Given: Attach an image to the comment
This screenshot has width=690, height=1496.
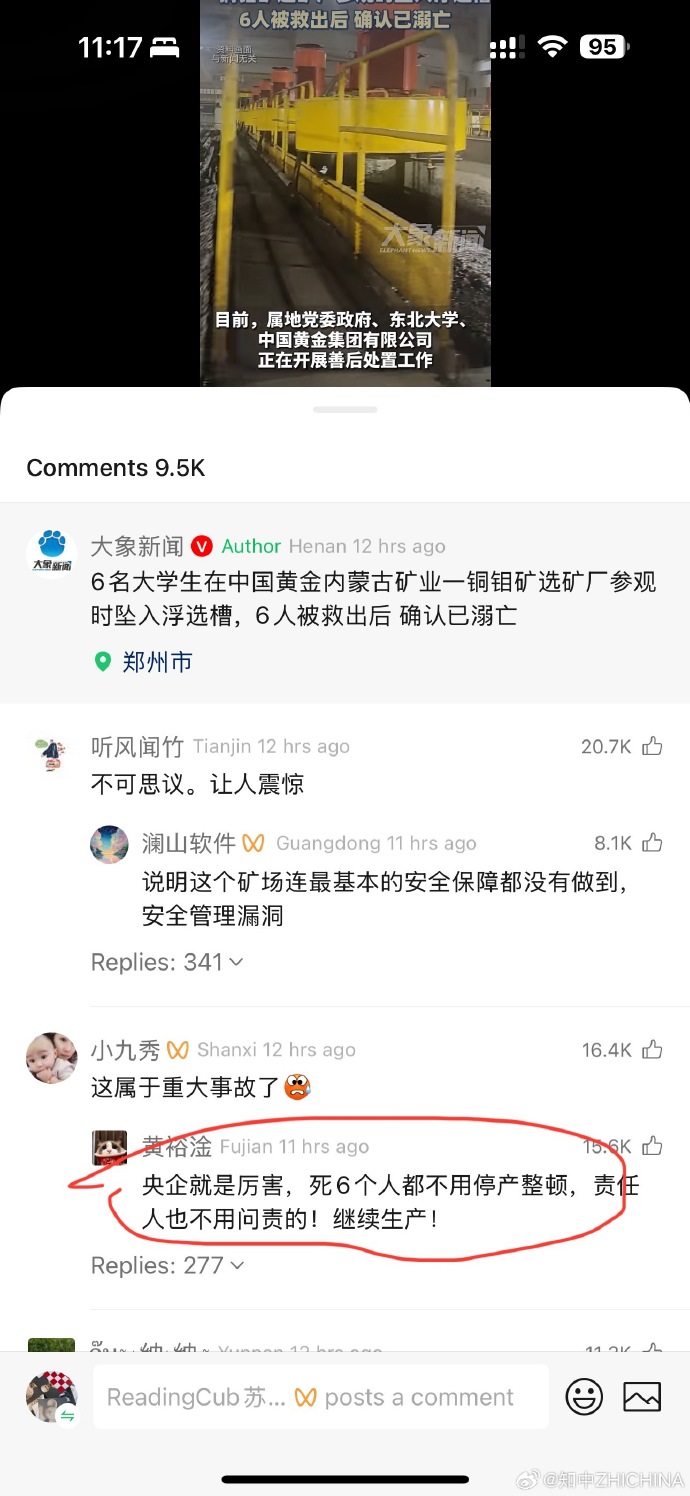Looking at the screenshot, I should (642, 1397).
